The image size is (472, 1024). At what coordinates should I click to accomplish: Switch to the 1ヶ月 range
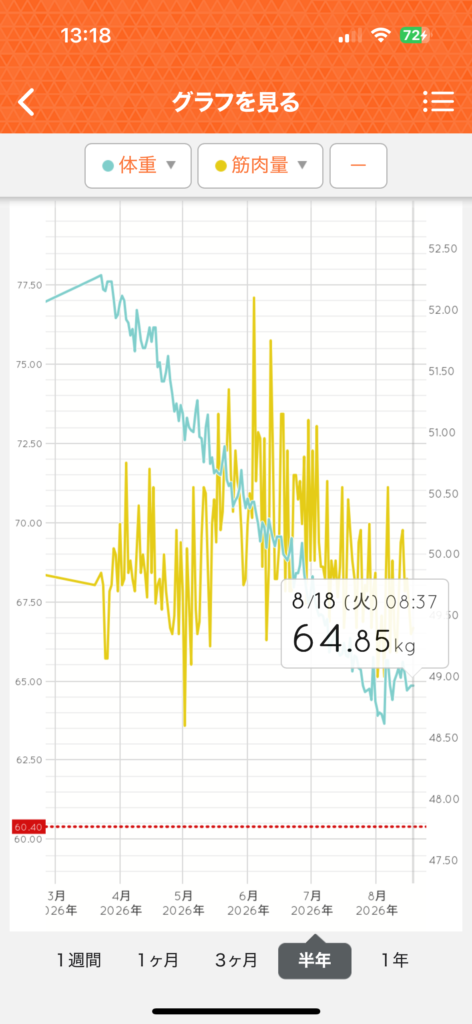(157, 960)
